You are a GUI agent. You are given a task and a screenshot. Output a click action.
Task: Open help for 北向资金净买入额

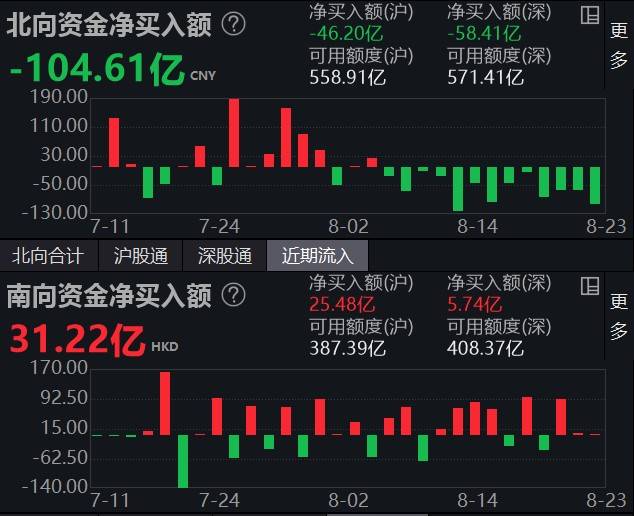click(232, 24)
